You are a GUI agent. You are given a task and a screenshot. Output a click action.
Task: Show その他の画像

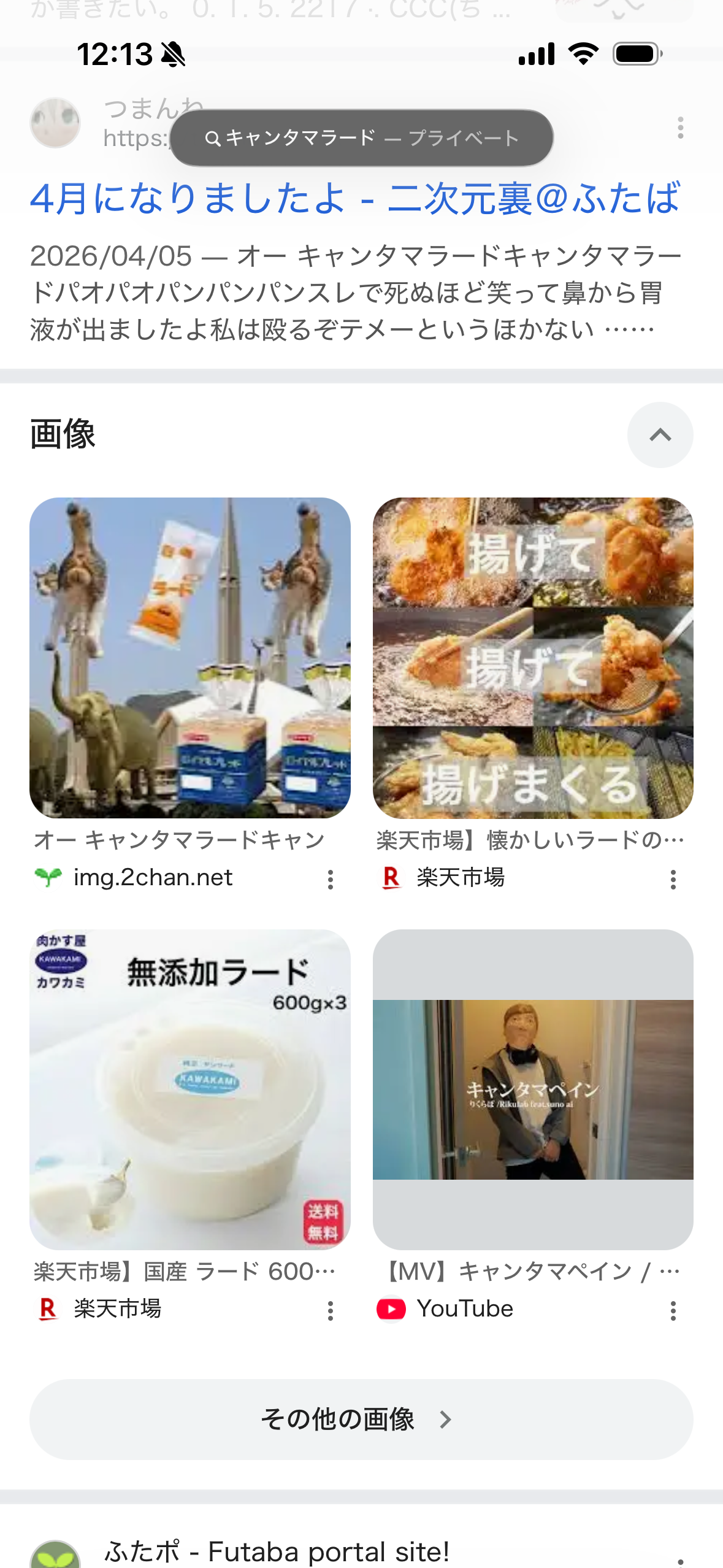coord(361,1419)
